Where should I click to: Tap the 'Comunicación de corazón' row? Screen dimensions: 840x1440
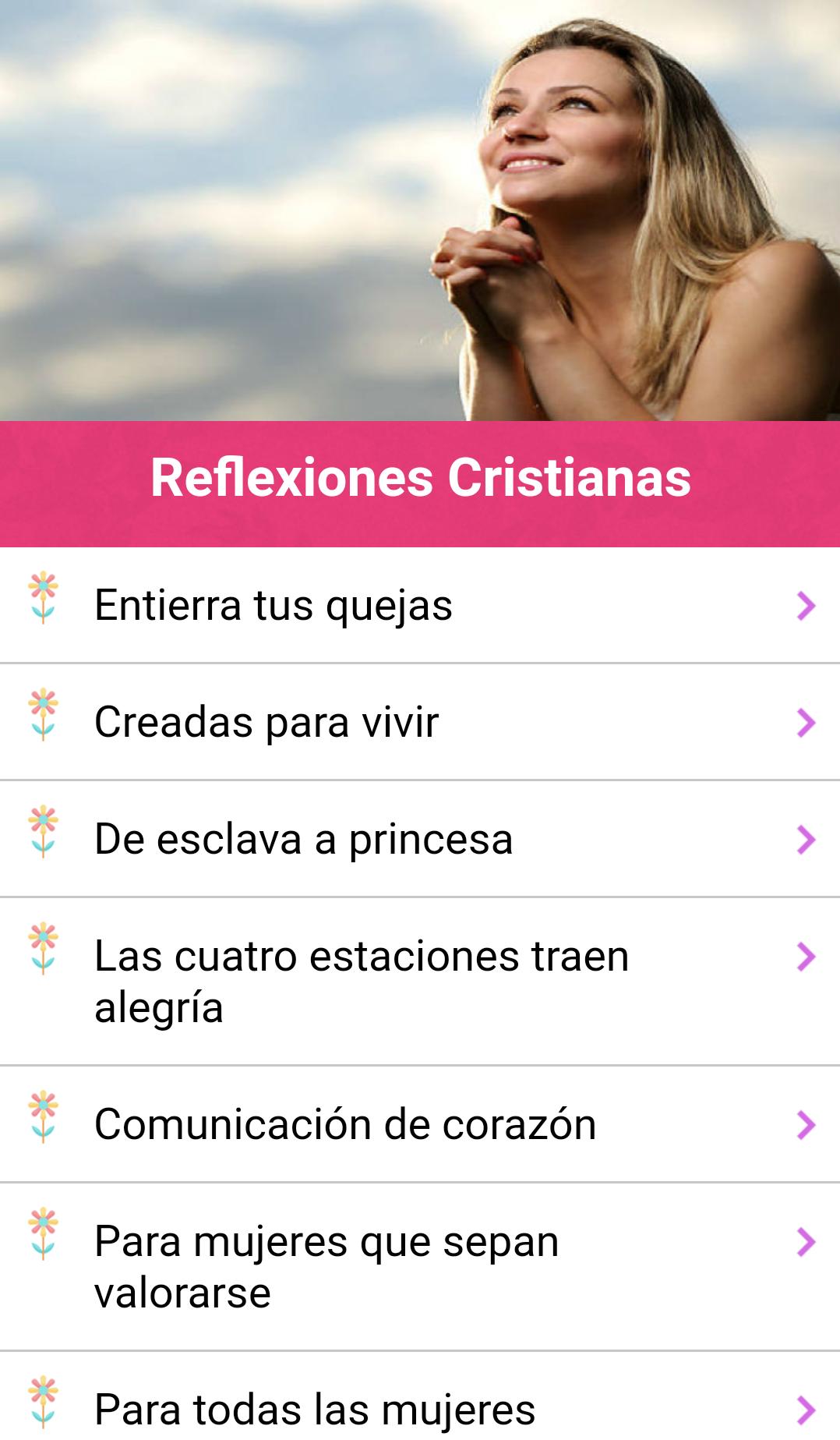pyautogui.click(x=420, y=1124)
